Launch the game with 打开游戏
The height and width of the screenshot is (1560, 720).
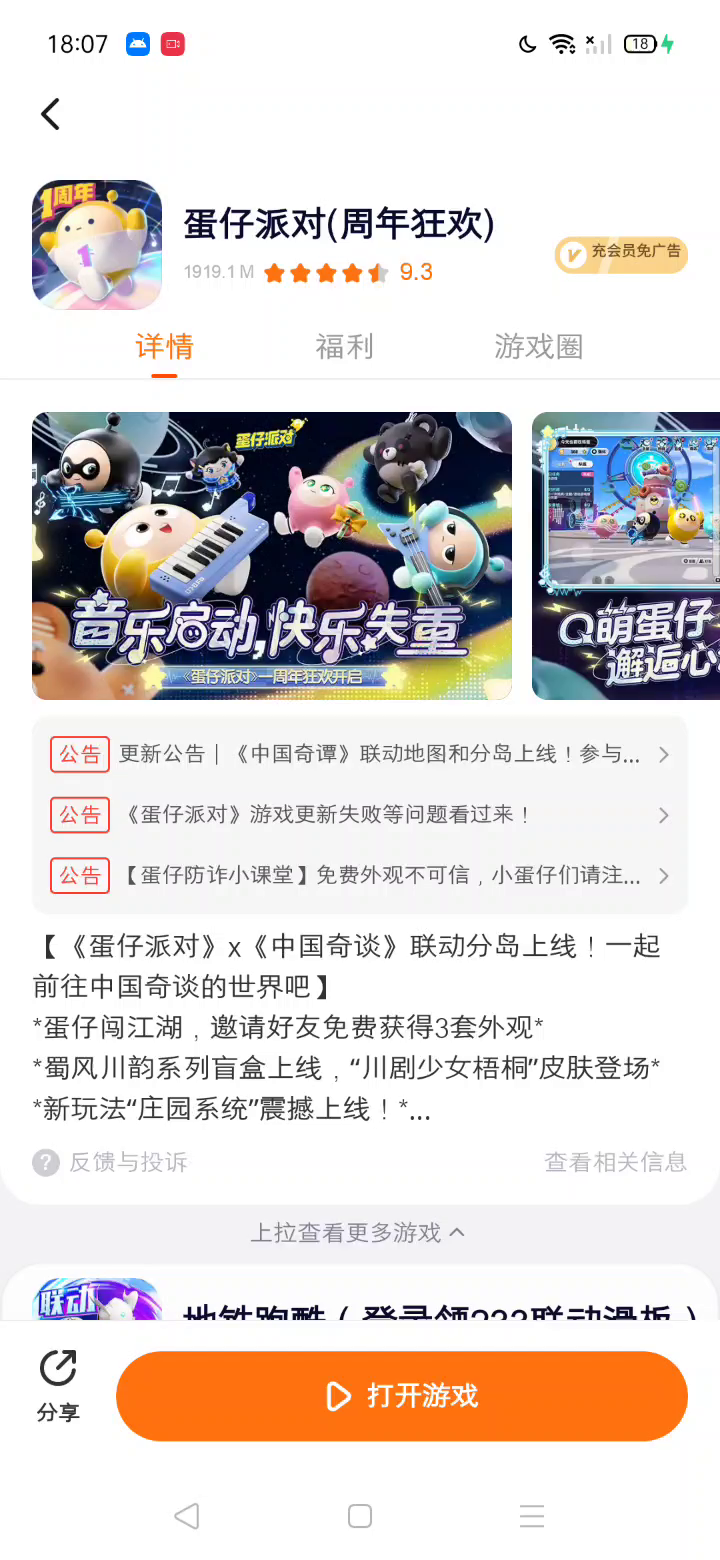pyautogui.click(x=402, y=1396)
